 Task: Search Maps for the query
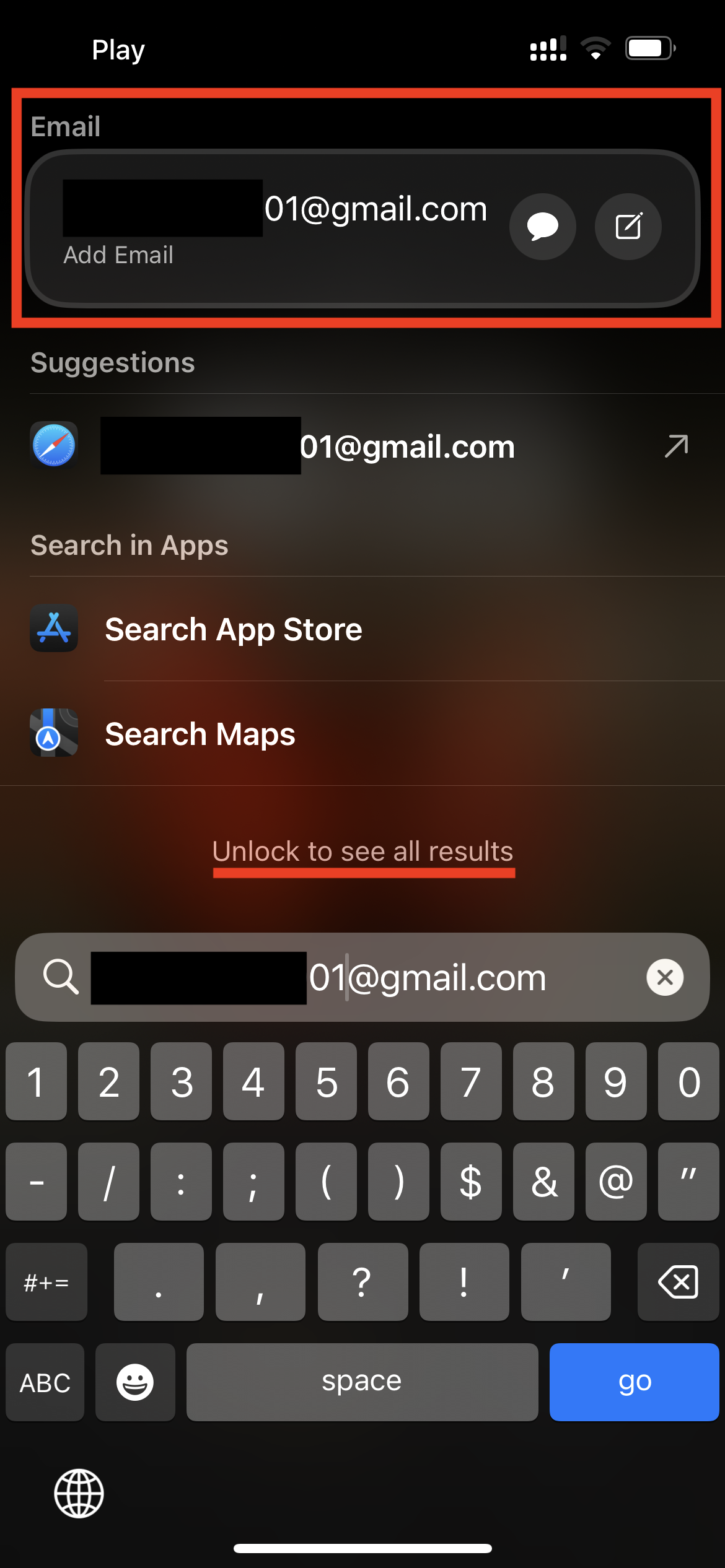click(x=200, y=734)
